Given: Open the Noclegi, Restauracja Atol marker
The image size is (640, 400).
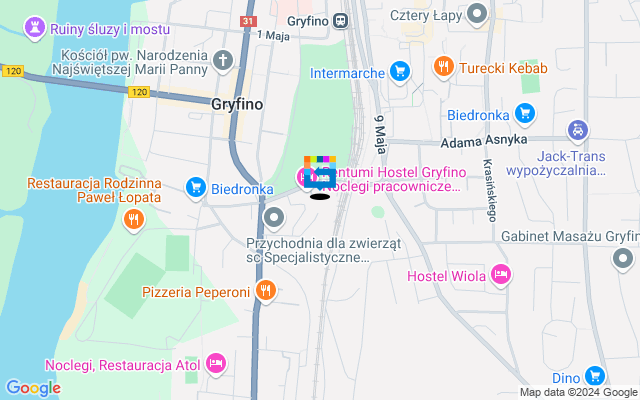Looking at the screenshot, I should click(216, 364).
